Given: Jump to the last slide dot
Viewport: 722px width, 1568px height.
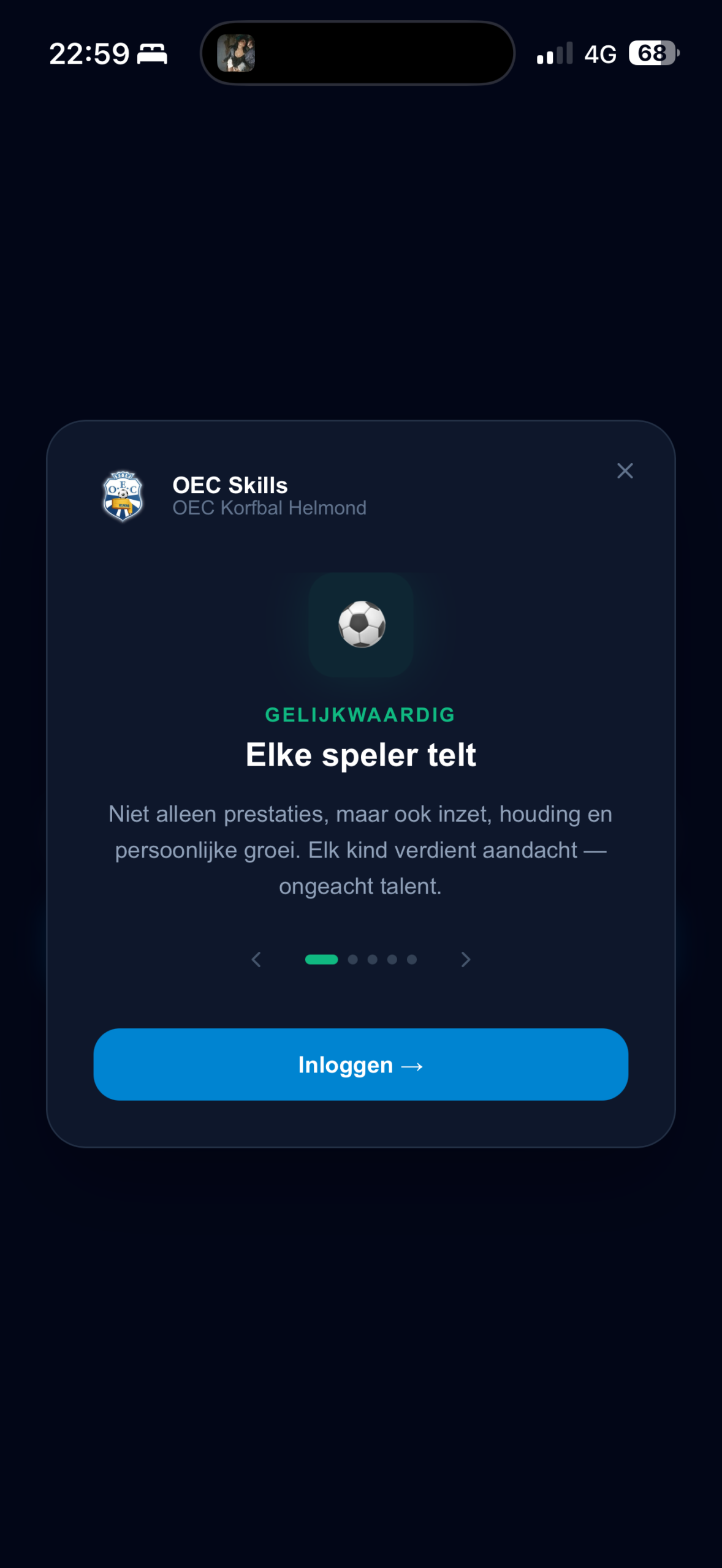Looking at the screenshot, I should 412,959.
